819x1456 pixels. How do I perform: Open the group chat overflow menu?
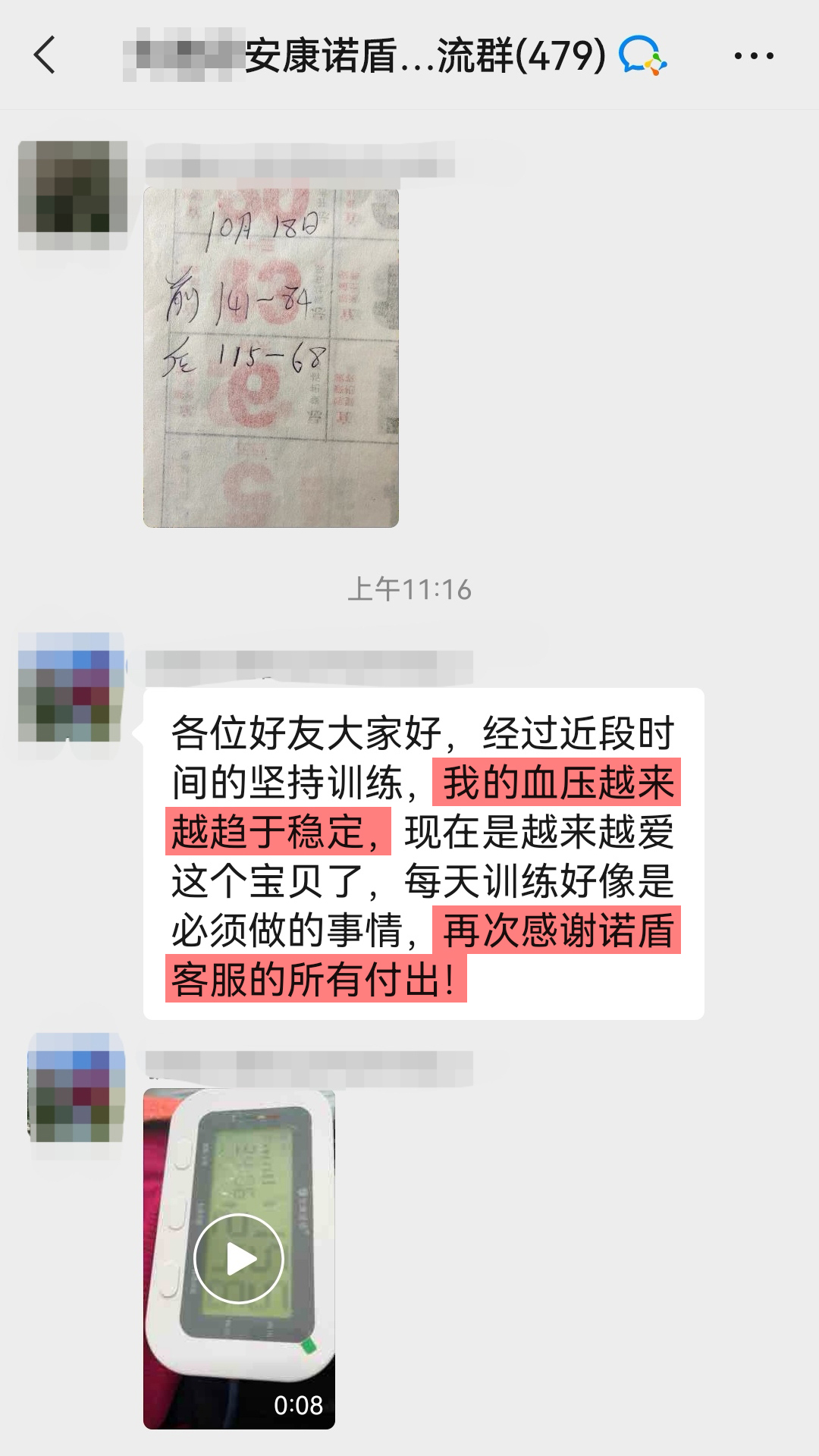coord(754,55)
